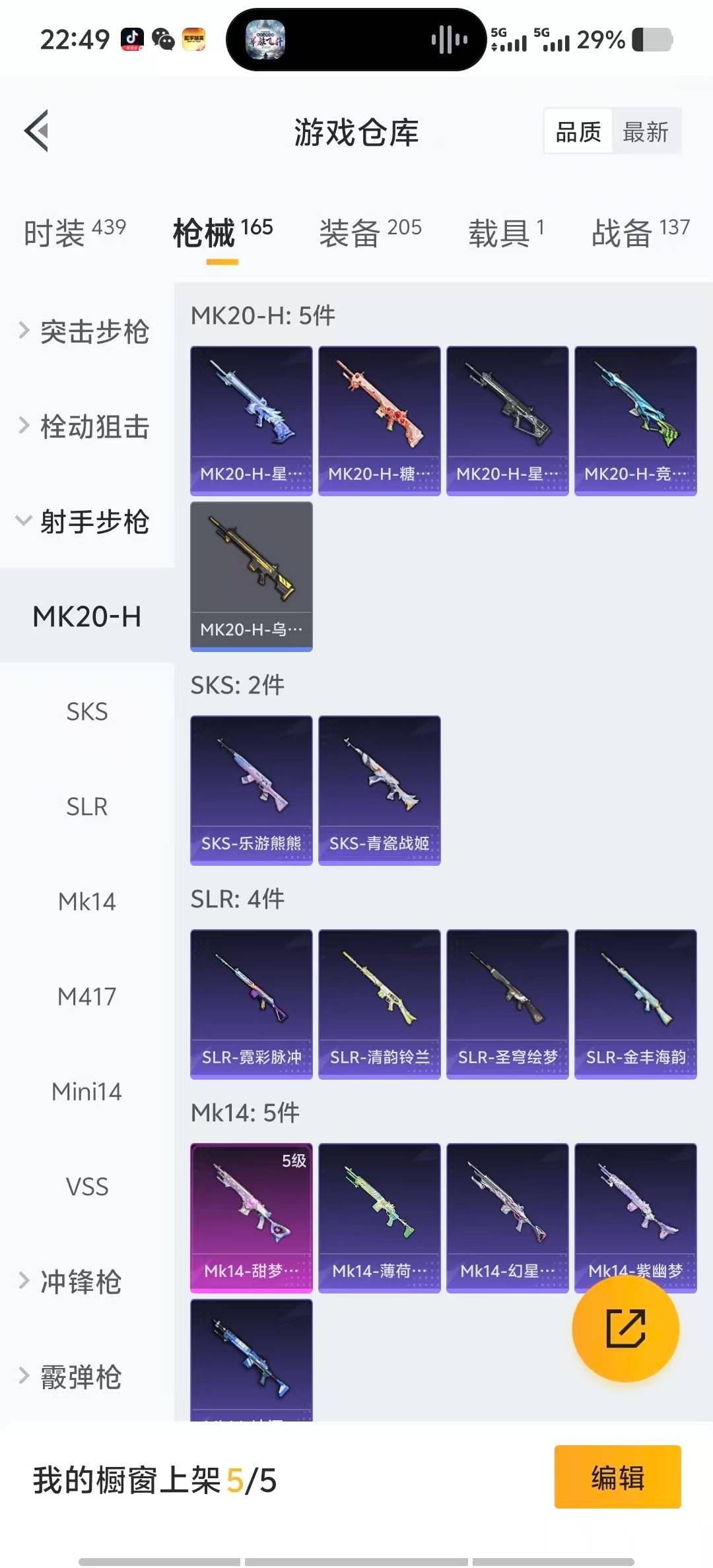Tap the 编辑 button at bottom right
This screenshot has width=713, height=1568.
[x=617, y=1478]
